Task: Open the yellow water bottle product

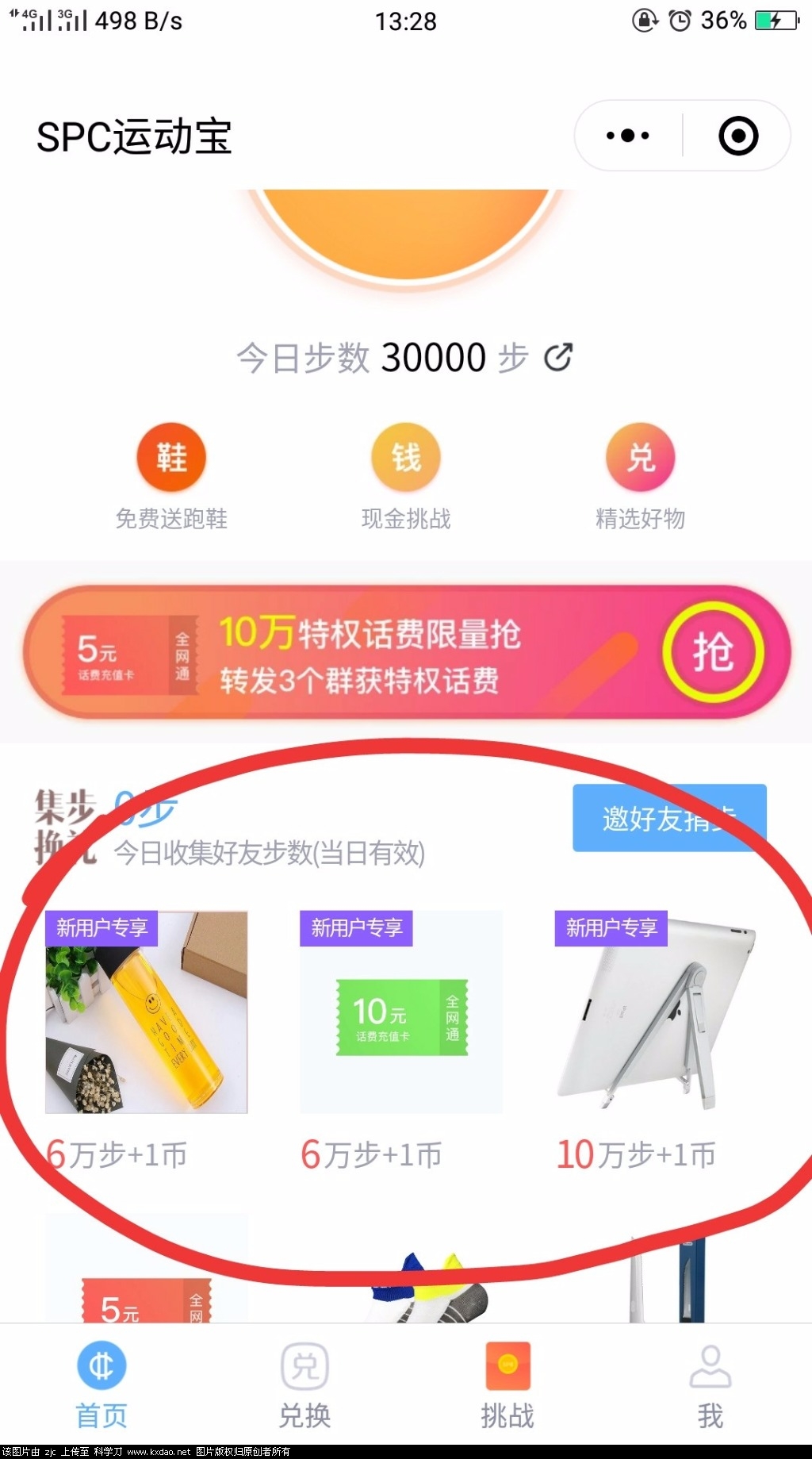Action: coord(147,1012)
